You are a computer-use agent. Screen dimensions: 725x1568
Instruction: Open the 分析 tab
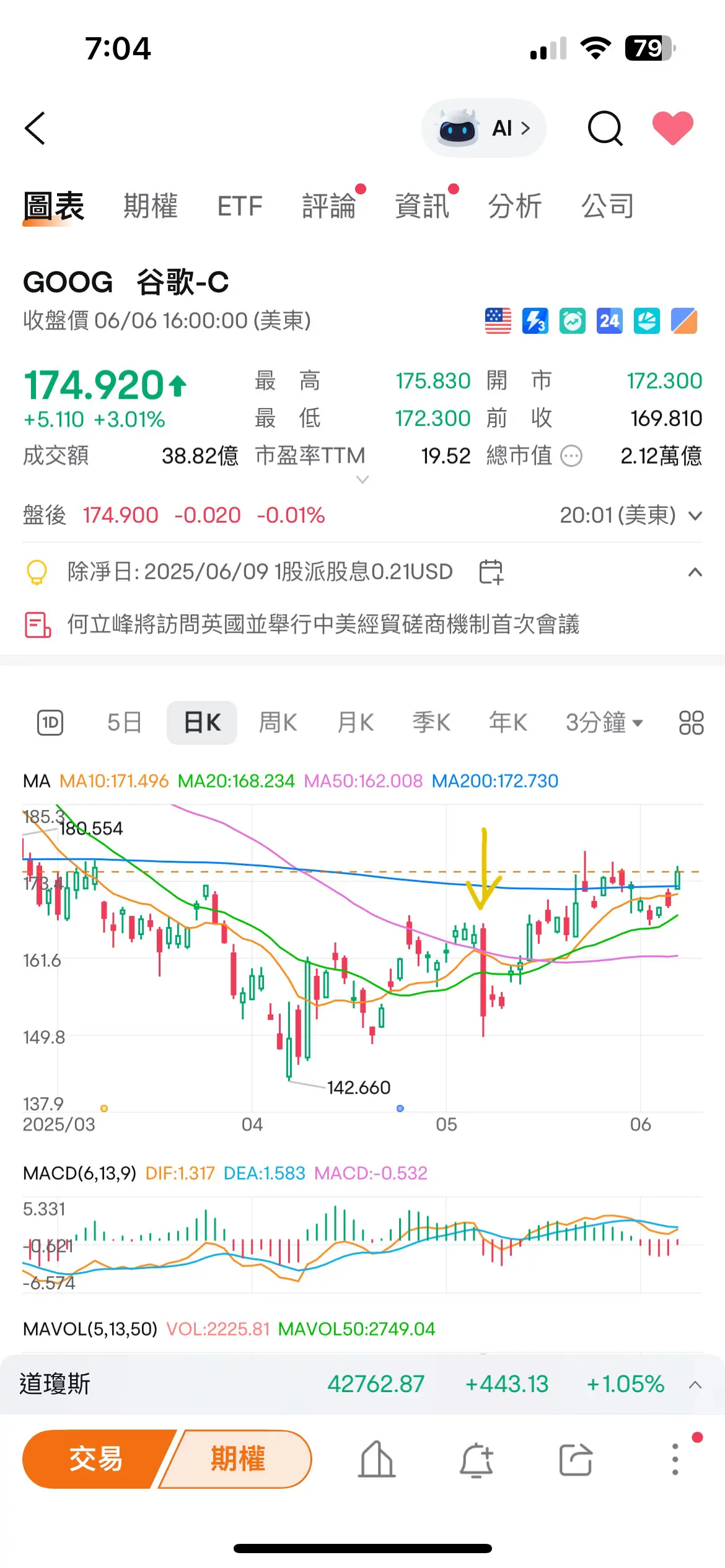[x=515, y=206]
